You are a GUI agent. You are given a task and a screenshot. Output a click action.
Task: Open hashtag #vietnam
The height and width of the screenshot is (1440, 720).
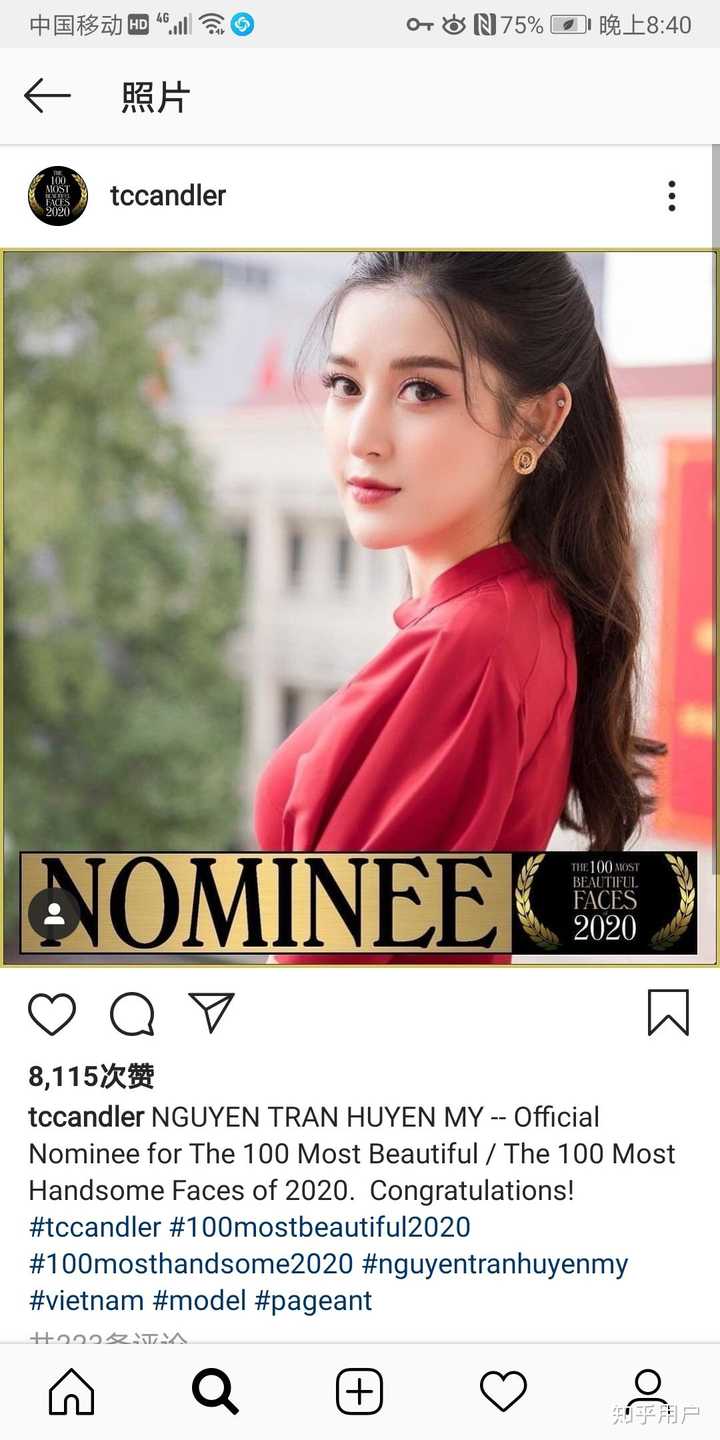tap(86, 1301)
